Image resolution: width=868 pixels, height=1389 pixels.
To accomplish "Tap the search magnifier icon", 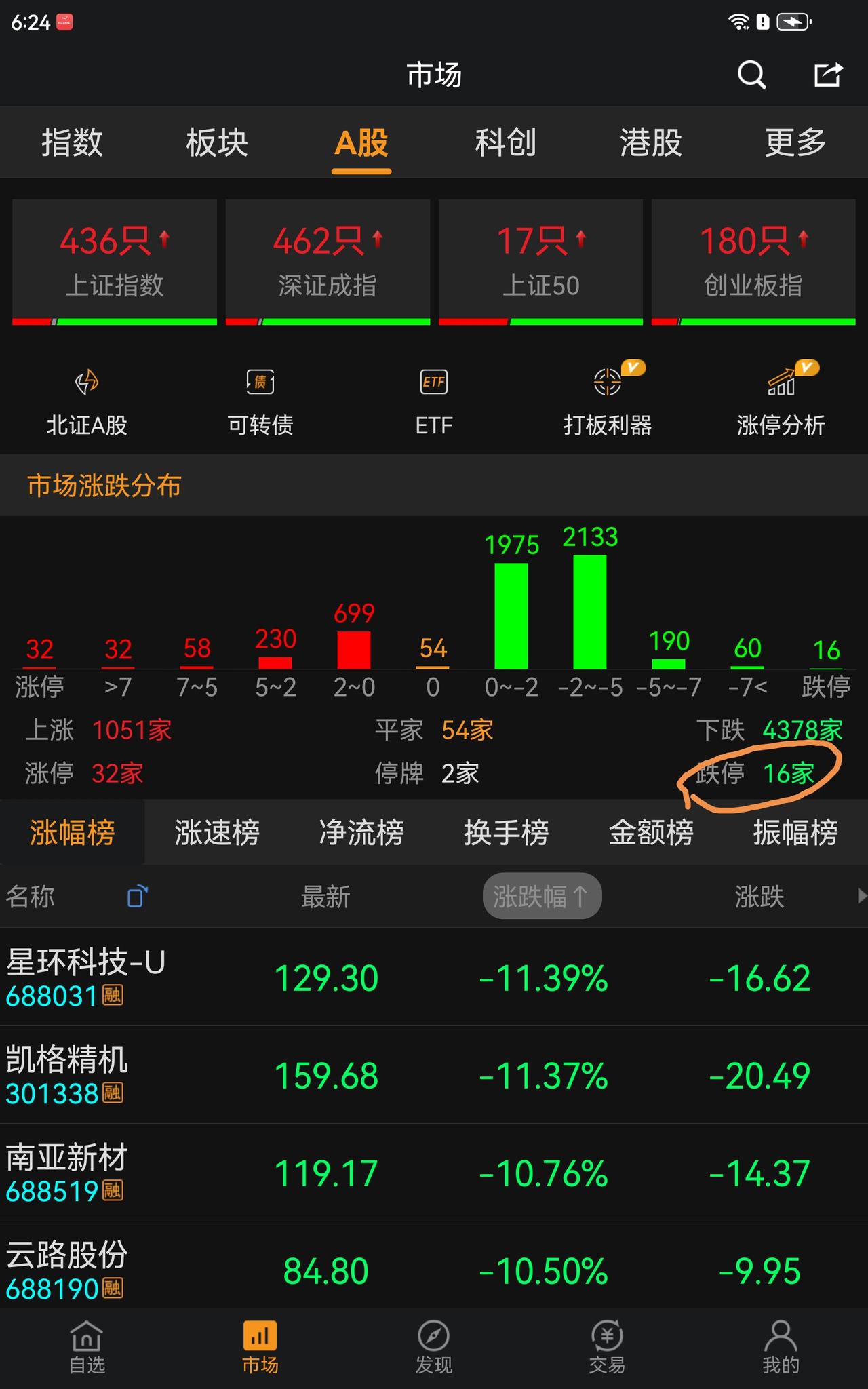I will coord(751,75).
